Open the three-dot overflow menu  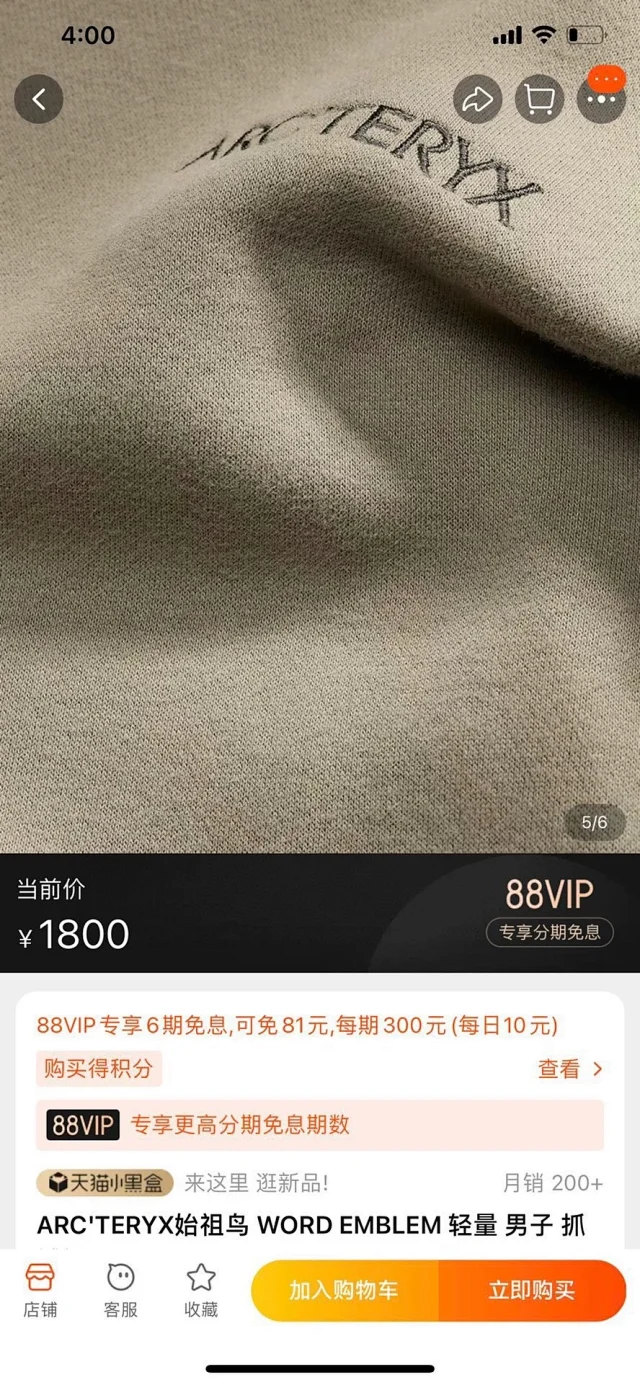coord(602,99)
